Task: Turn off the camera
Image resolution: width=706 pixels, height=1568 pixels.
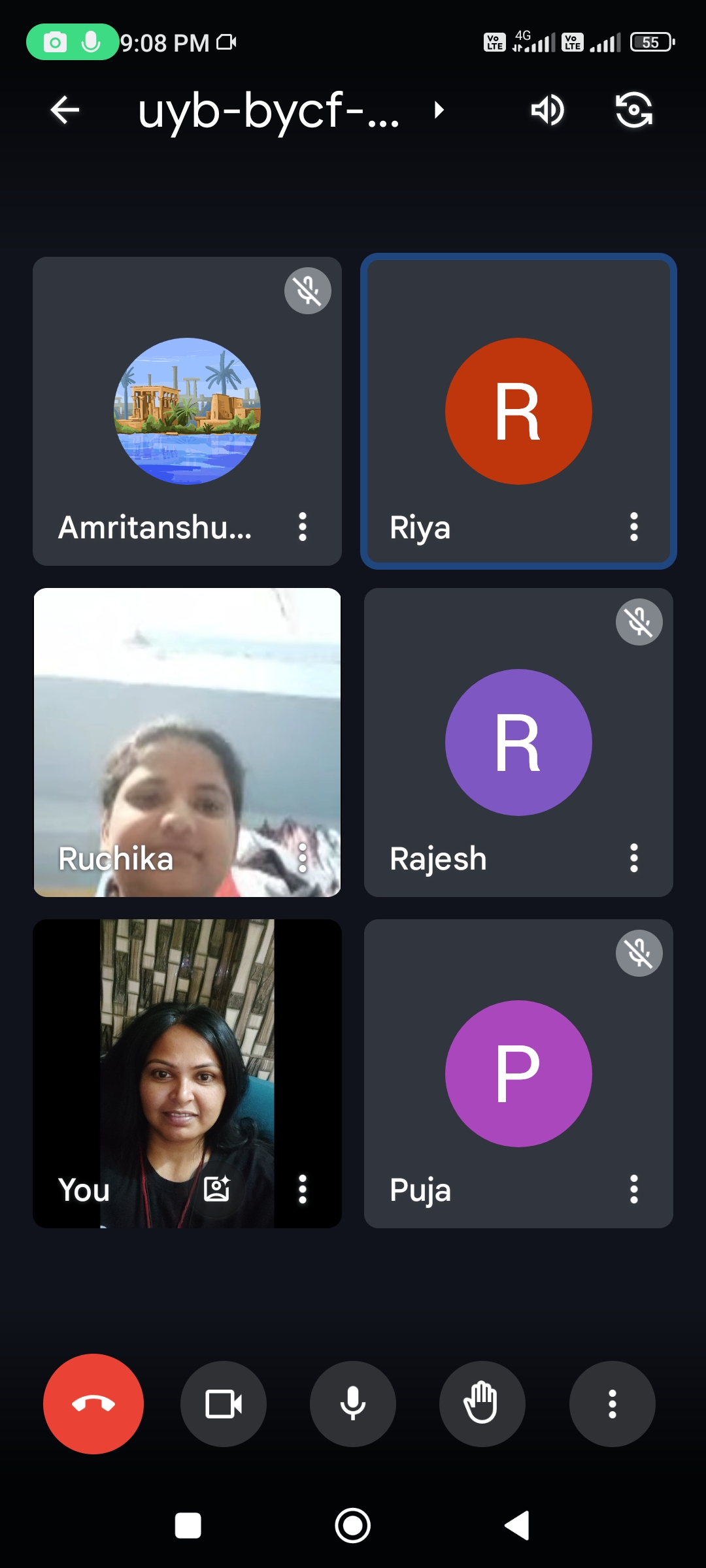Action: click(x=224, y=1404)
